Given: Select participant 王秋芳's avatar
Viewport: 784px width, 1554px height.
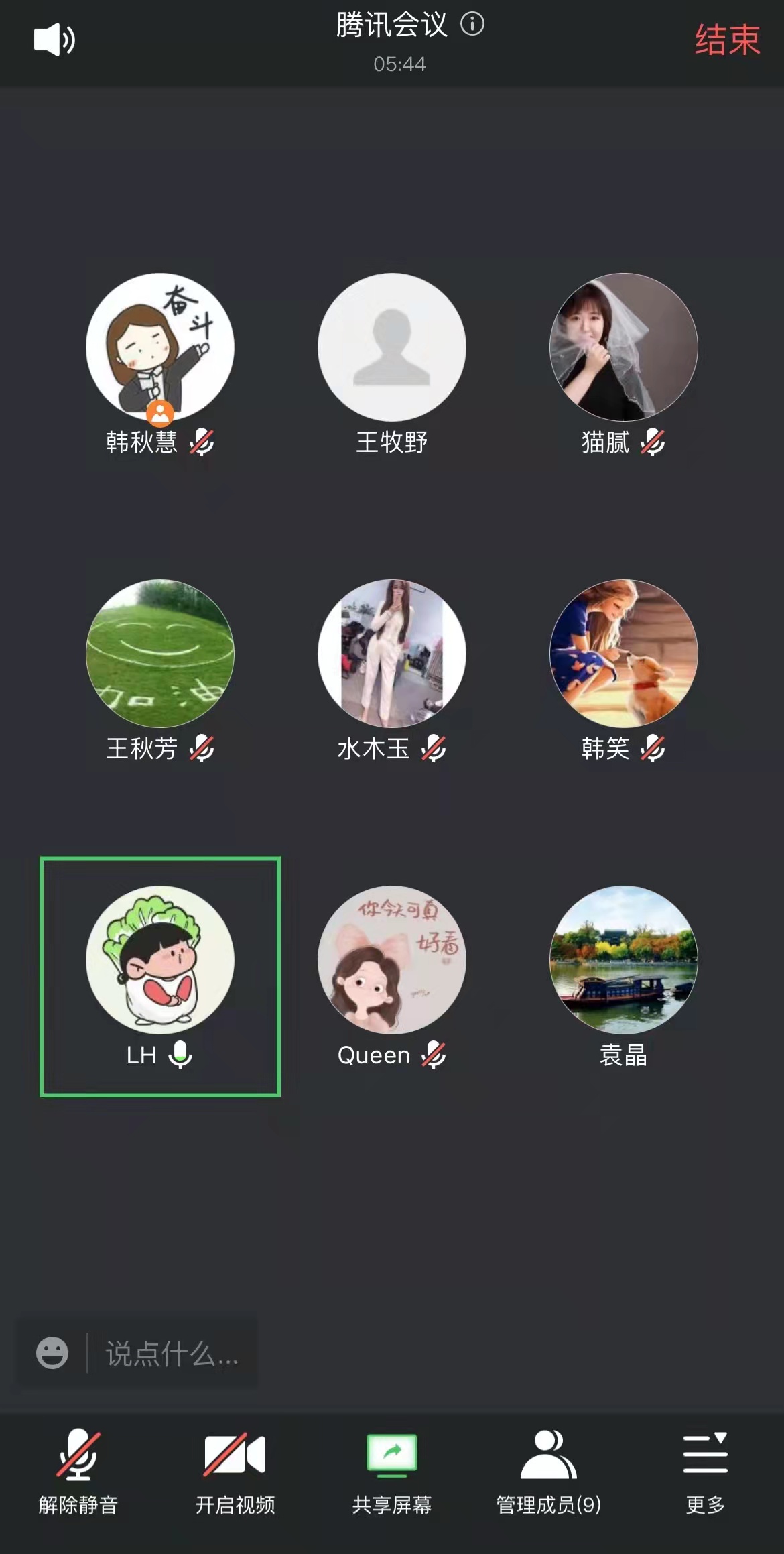Looking at the screenshot, I should (x=160, y=654).
